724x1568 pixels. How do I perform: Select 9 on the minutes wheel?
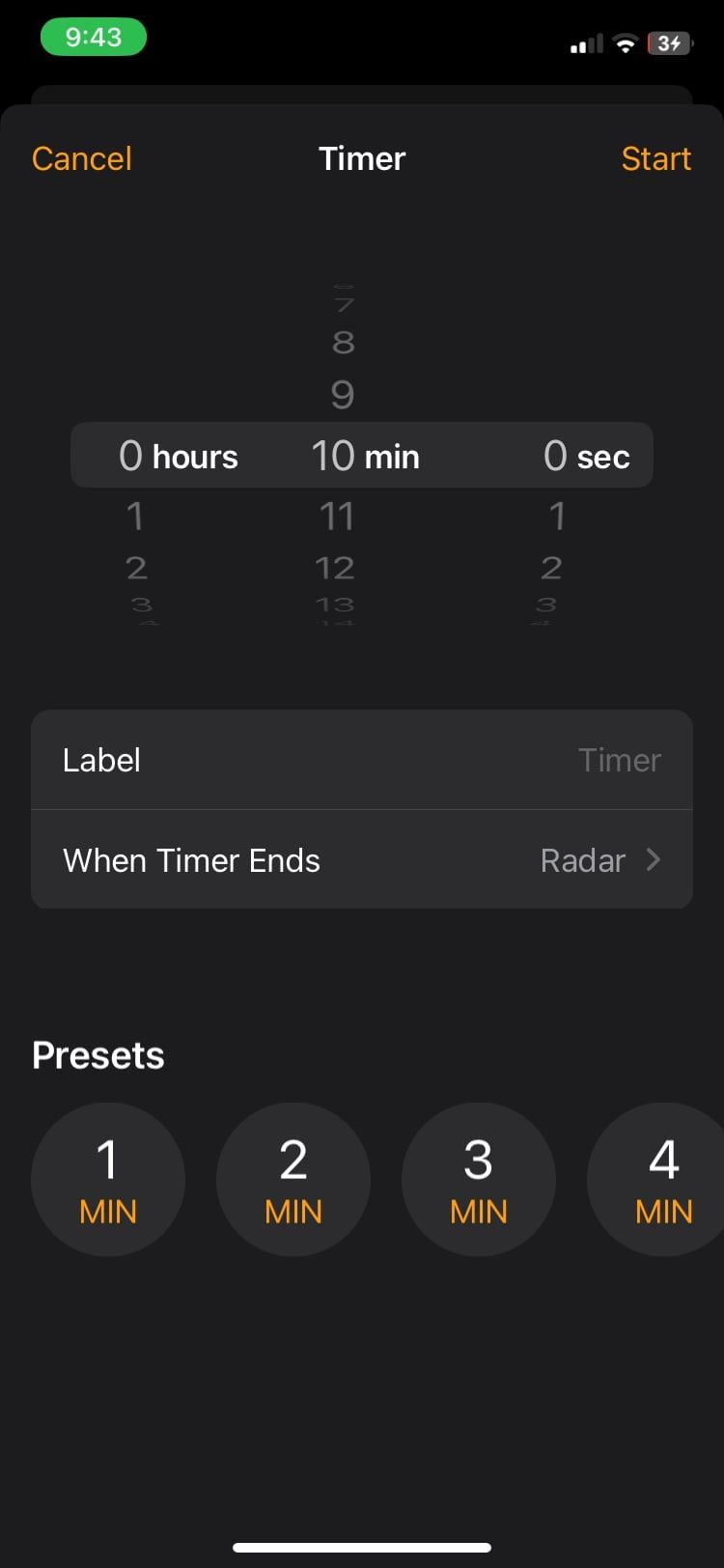(x=343, y=394)
